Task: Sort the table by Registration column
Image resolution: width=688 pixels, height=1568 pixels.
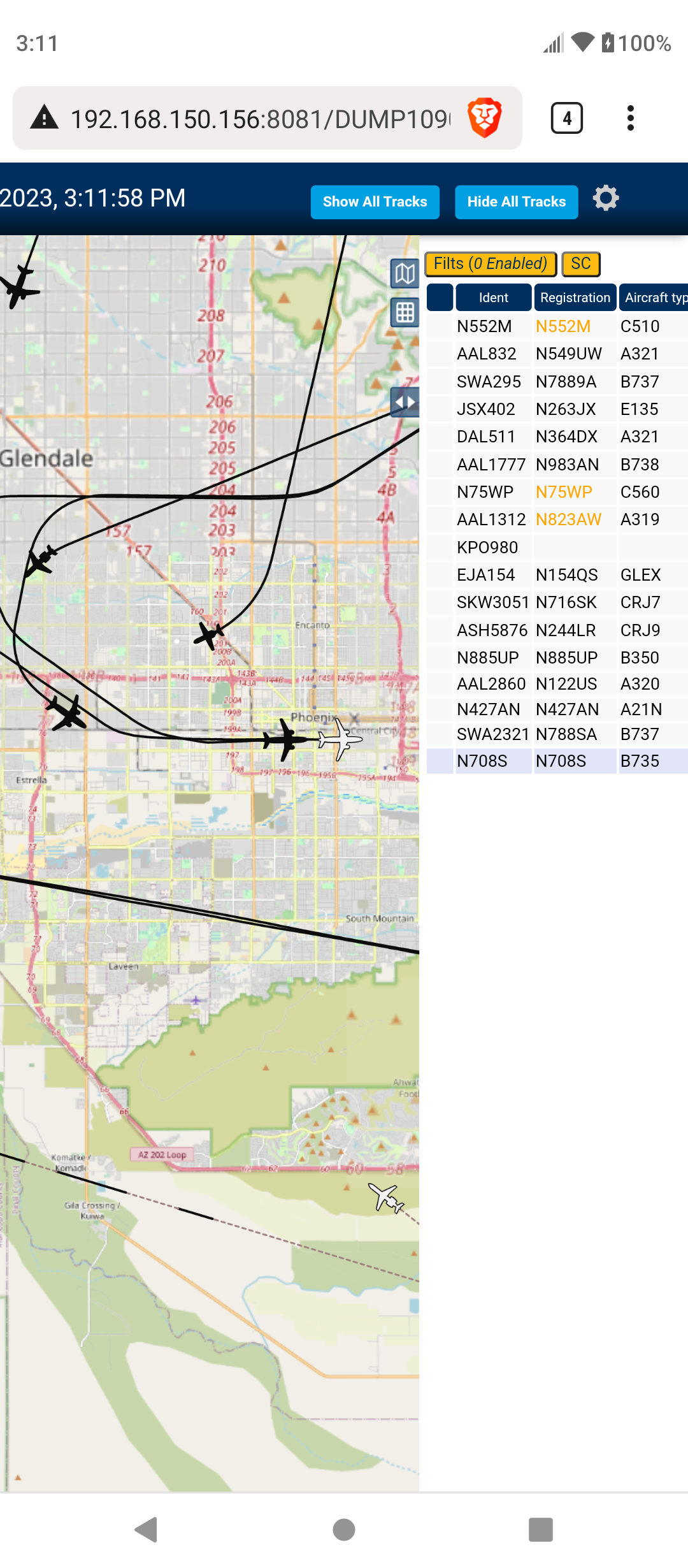Action: point(575,298)
